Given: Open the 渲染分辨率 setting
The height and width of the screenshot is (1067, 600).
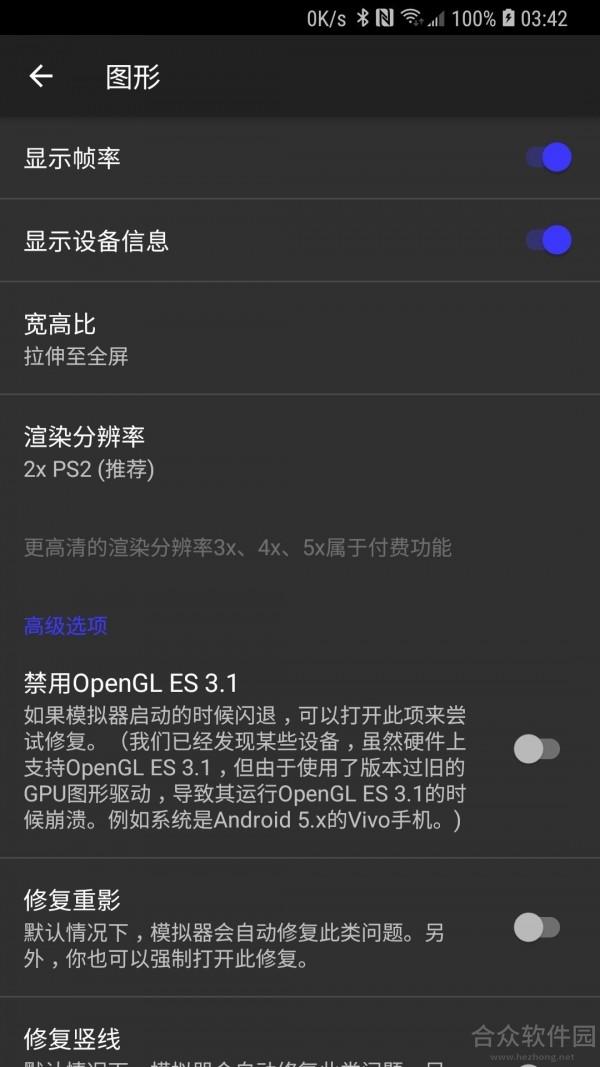Looking at the screenshot, I should [x=300, y=452].
